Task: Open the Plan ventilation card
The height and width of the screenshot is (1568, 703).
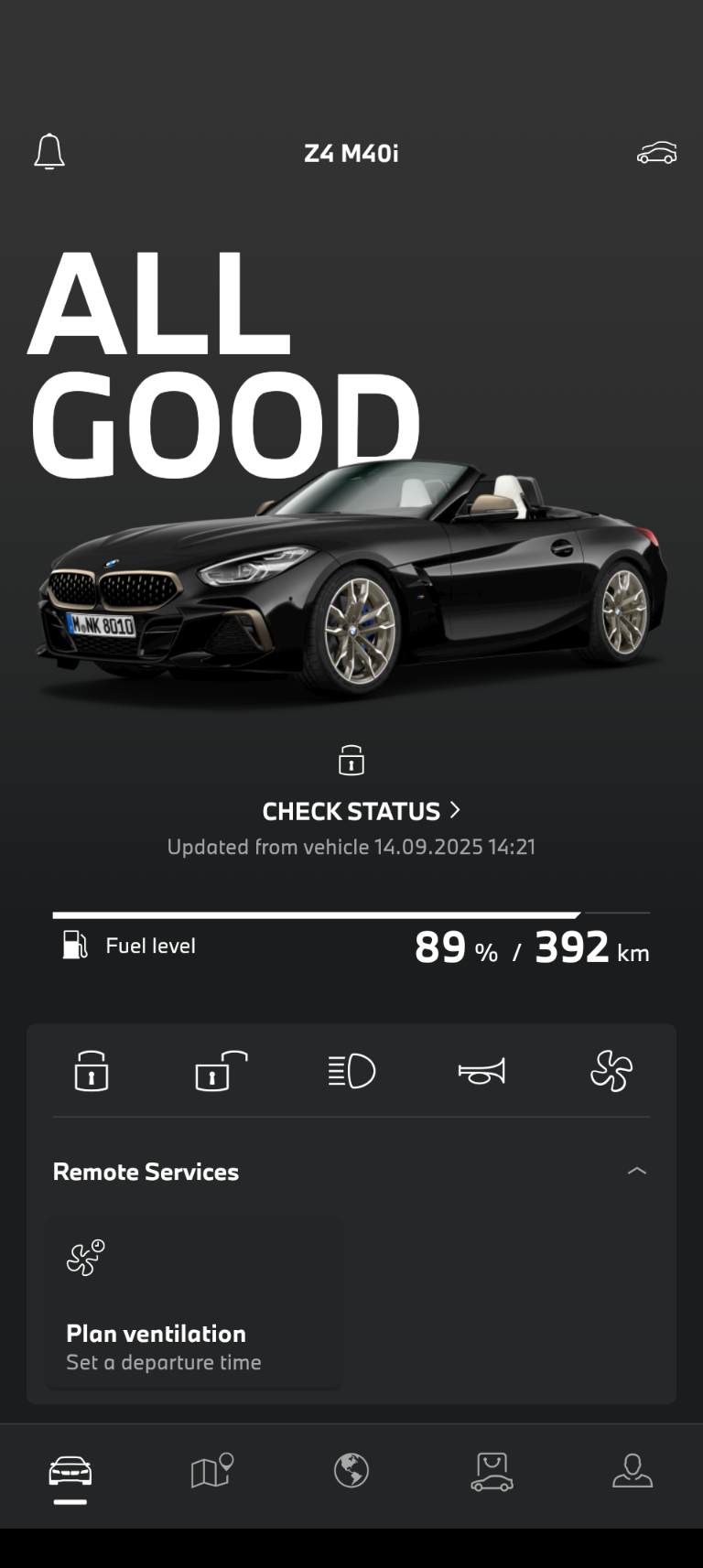Action: pos(194,1303)
